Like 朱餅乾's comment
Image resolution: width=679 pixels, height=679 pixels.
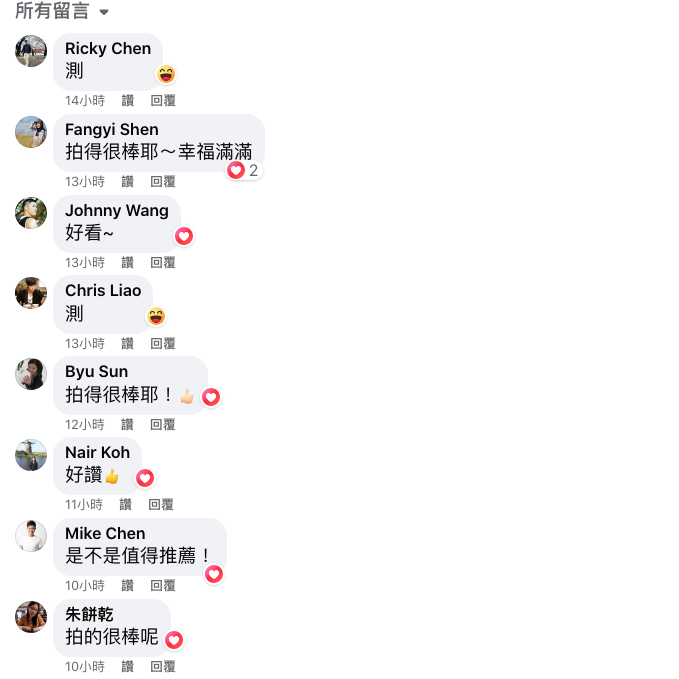click(127, 667)
